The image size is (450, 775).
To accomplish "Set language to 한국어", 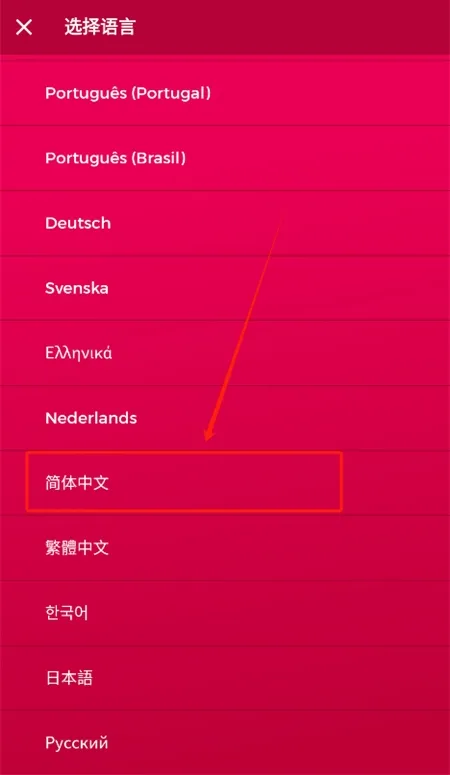I will [225, 613].
